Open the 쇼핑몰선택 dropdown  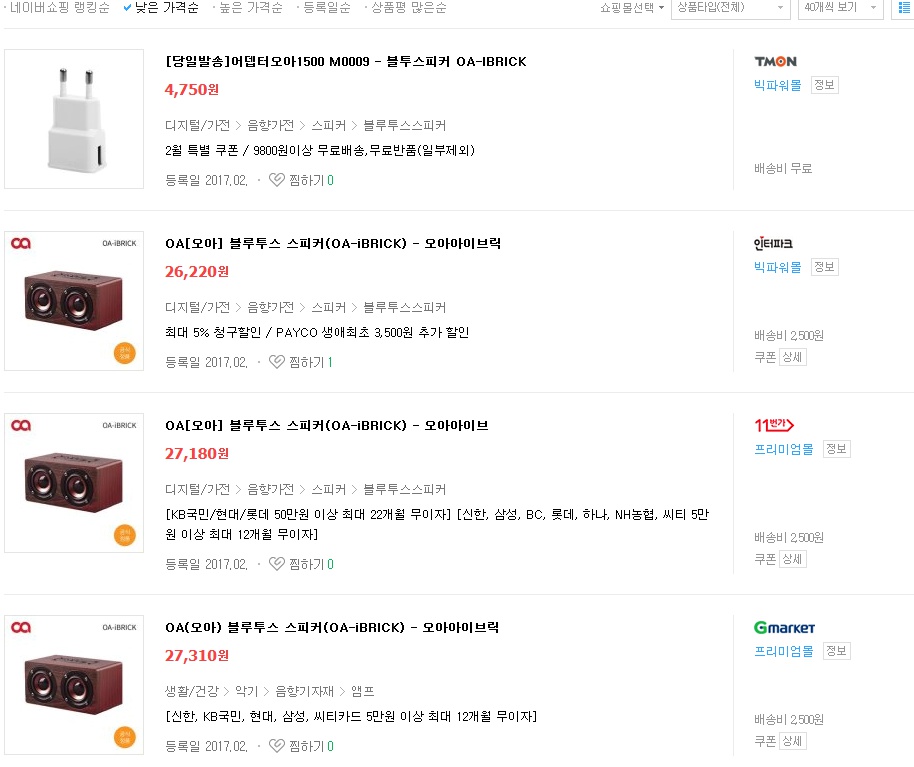coord(632,8)
